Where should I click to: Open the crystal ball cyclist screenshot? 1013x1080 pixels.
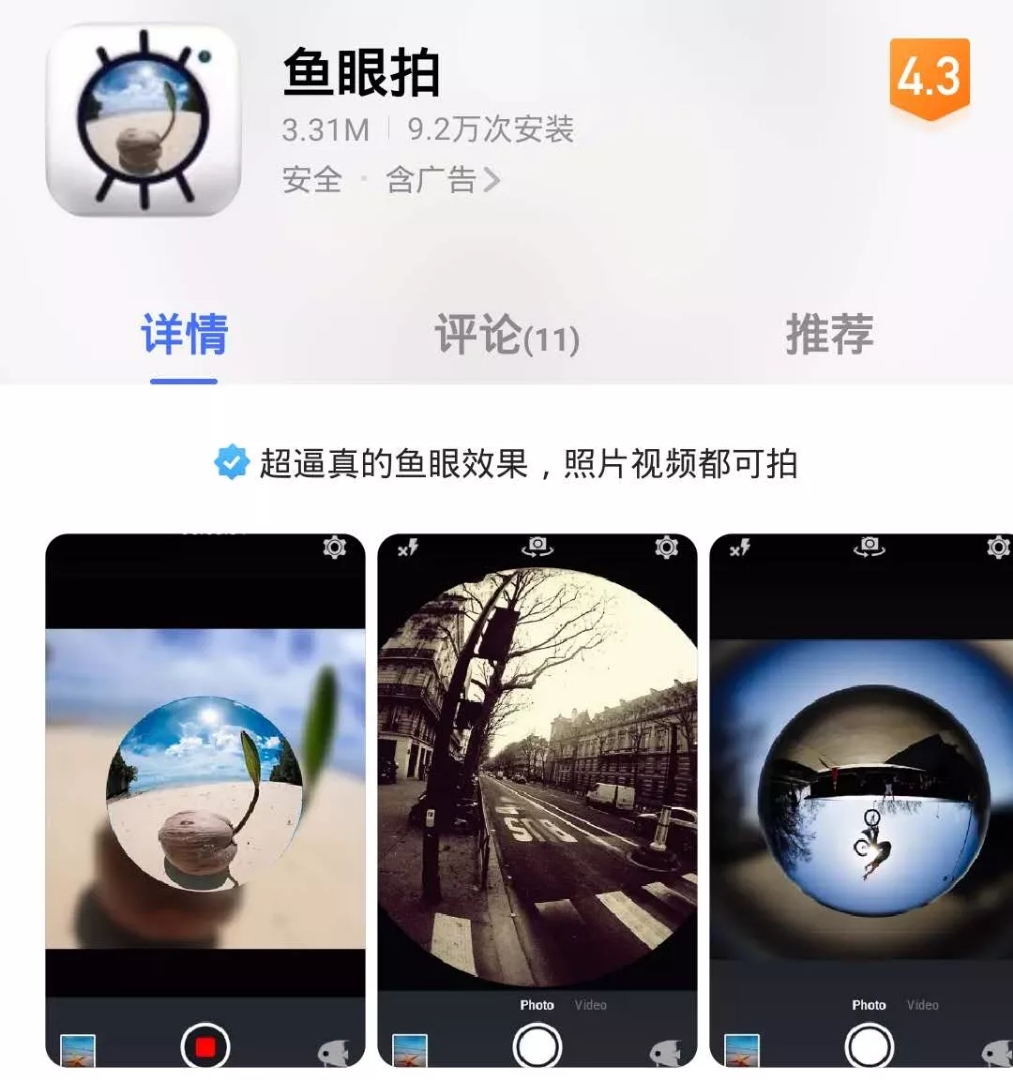coord(862,800)
